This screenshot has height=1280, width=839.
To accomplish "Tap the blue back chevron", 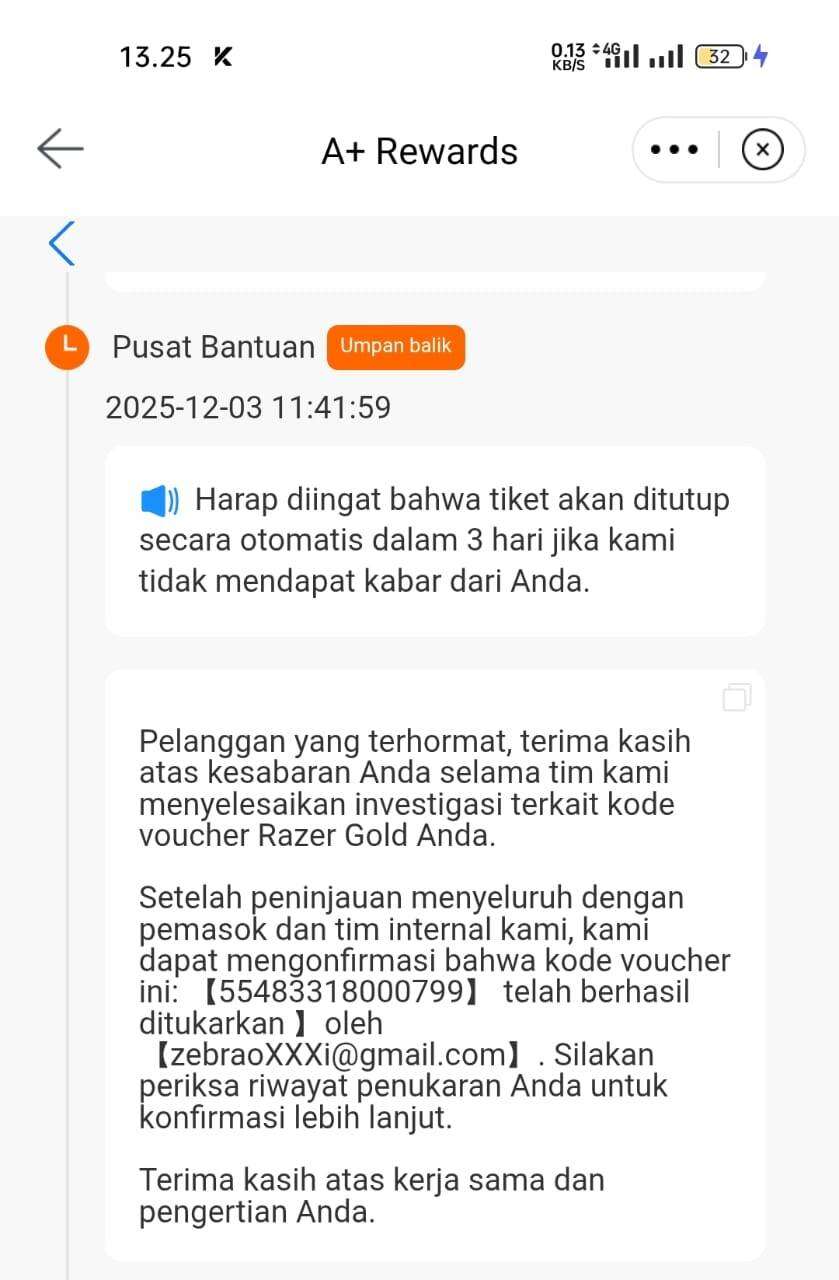I will [x=62, y=243].
